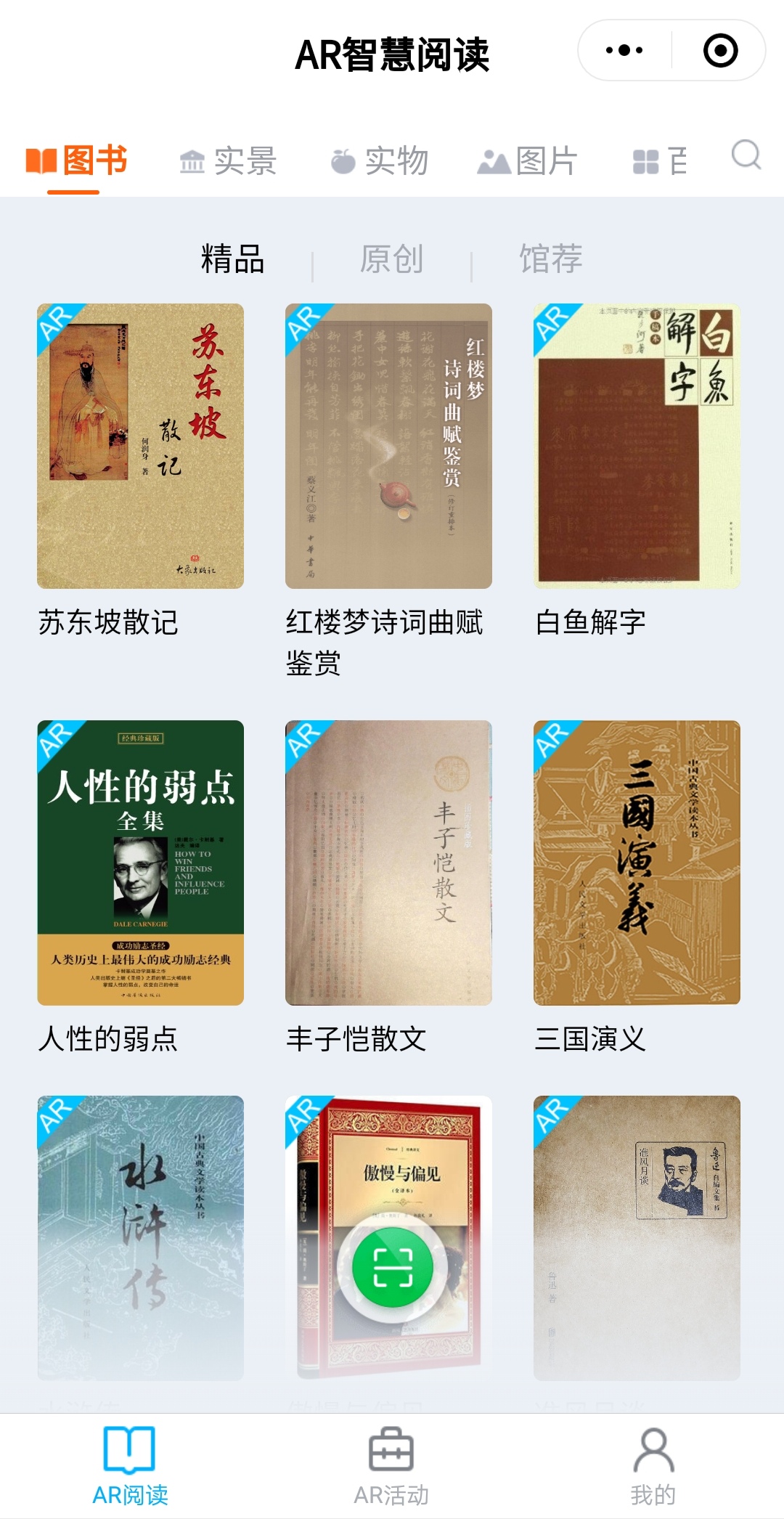
Task: Open the book 三国演义
Action: pos(637,863)
